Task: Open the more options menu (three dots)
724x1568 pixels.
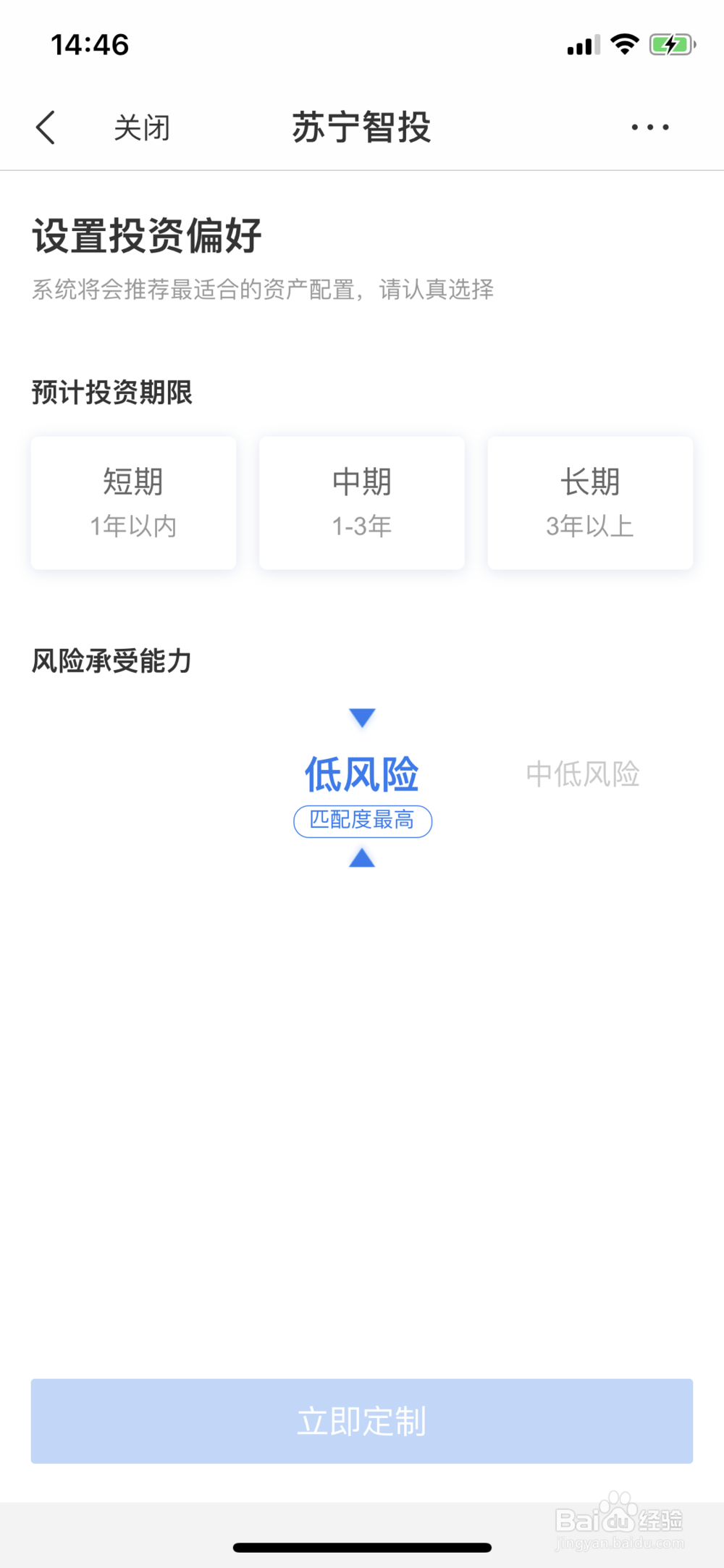Action: 648,127
